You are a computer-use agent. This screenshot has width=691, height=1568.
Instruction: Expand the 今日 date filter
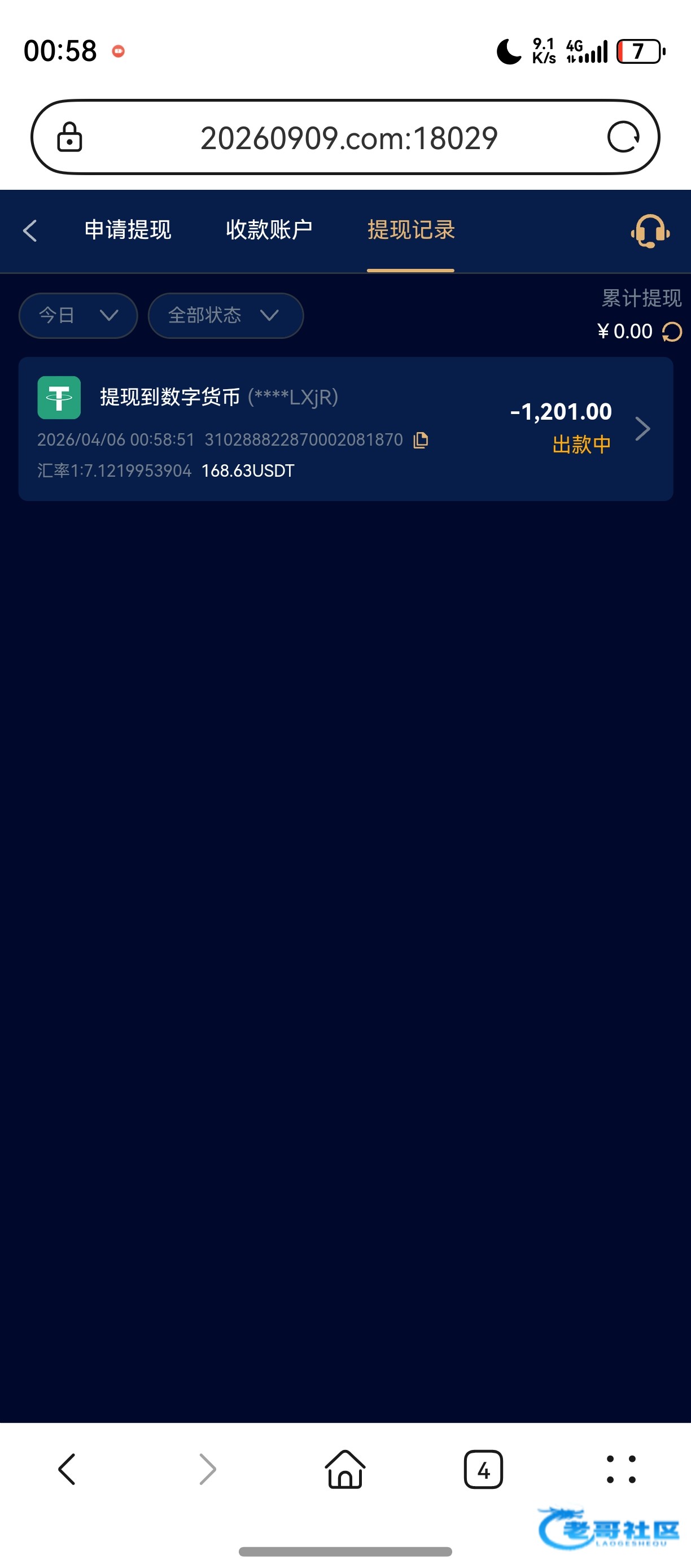point(78,315)
